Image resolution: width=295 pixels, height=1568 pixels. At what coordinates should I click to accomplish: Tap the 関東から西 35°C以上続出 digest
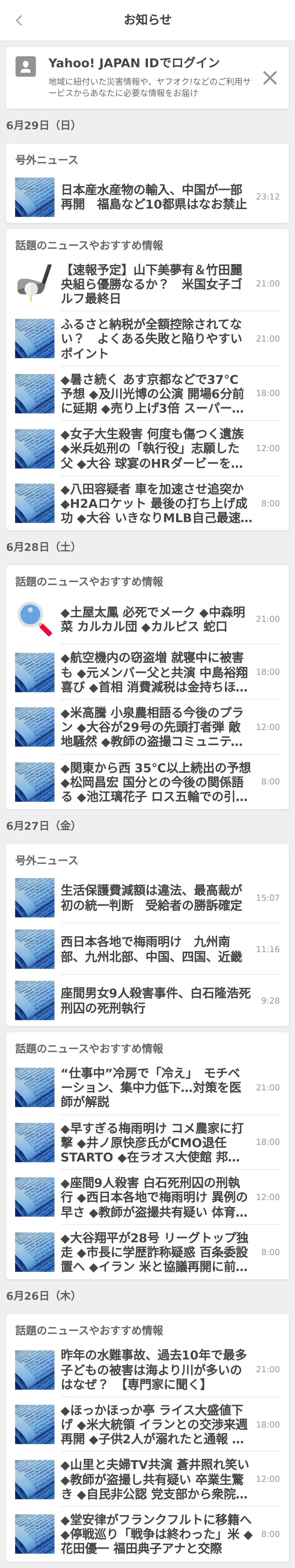[x=155, y=782]
